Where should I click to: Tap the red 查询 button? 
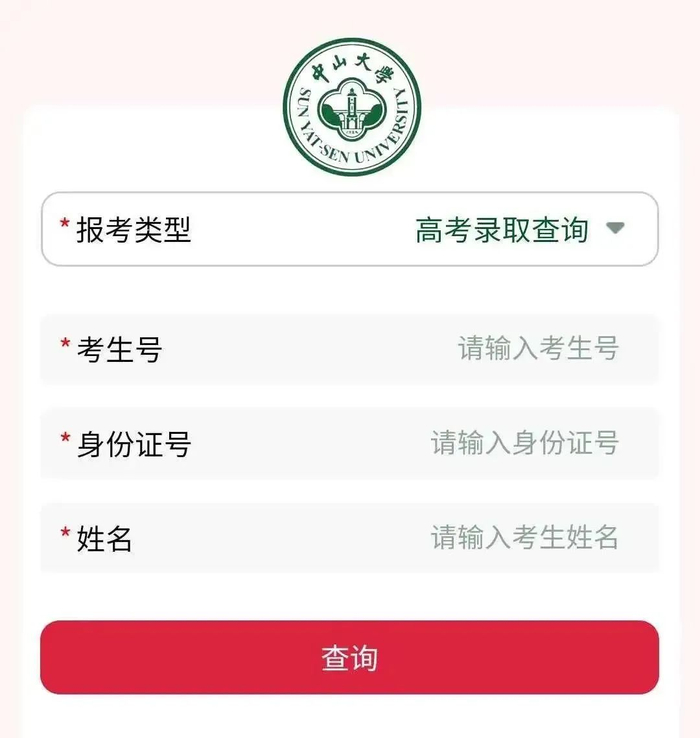350,658
